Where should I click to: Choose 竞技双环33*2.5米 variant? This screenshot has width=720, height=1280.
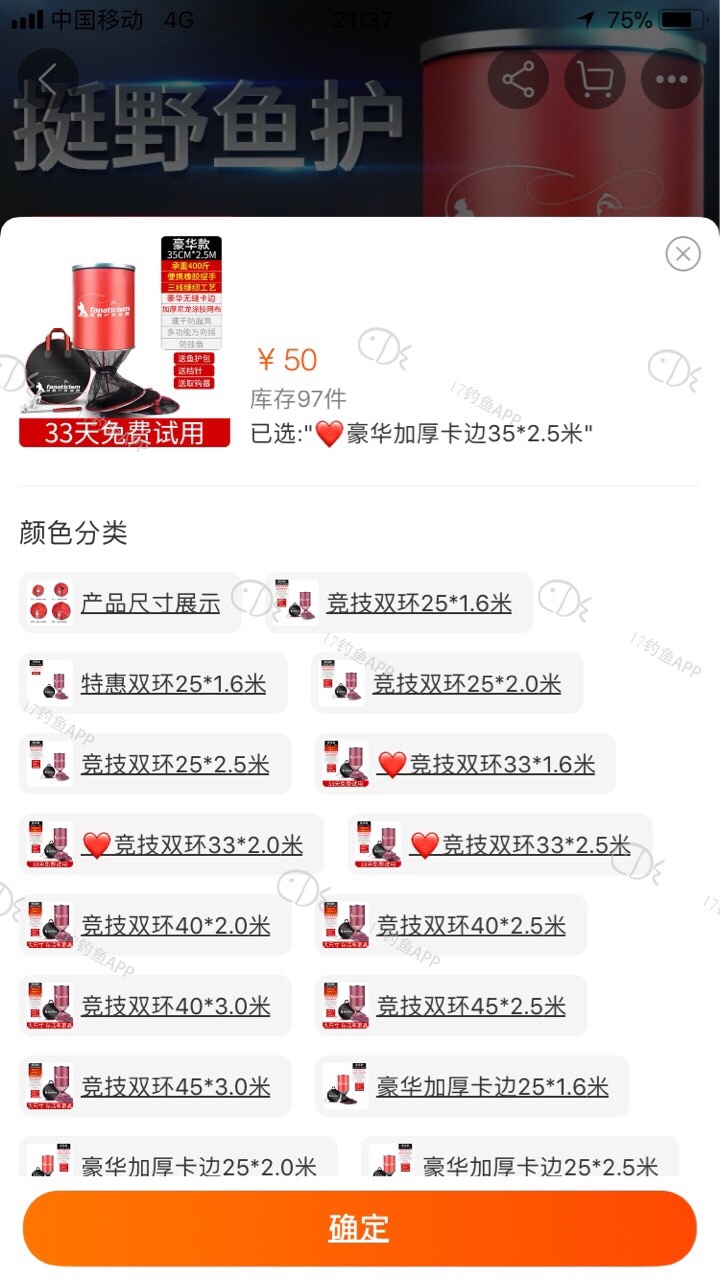(500, 845)
